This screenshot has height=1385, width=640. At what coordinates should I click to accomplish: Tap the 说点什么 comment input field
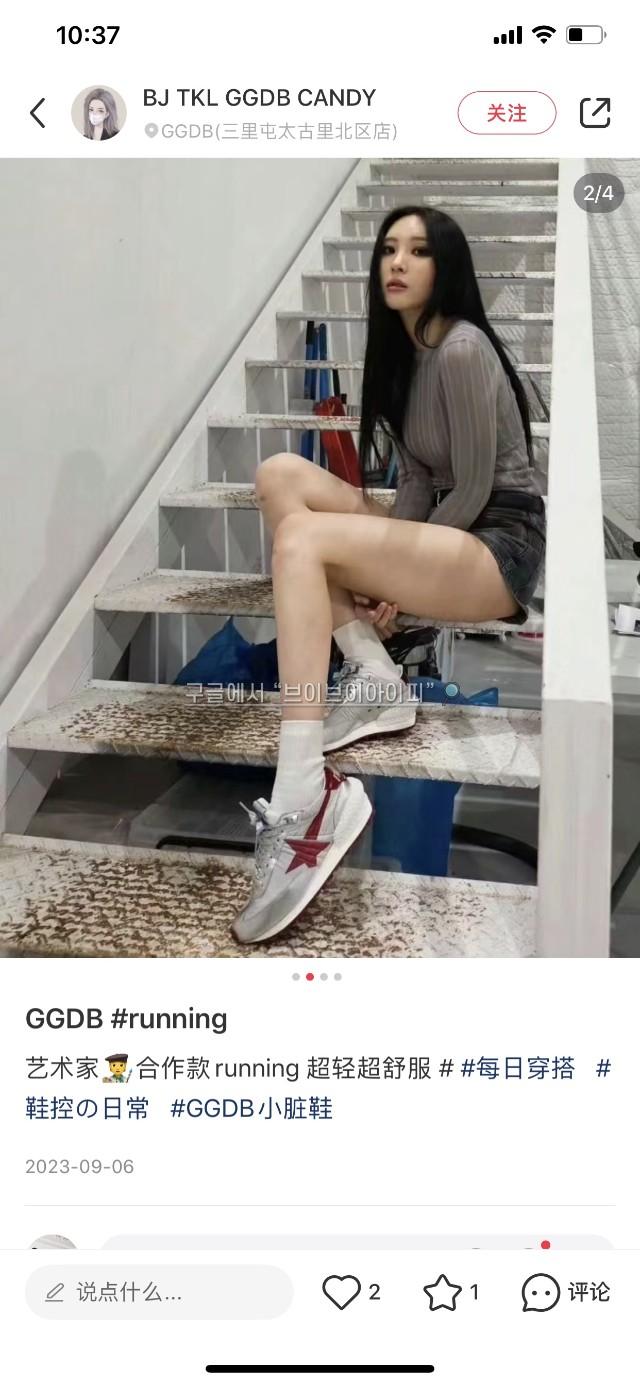click(158, 1292)
